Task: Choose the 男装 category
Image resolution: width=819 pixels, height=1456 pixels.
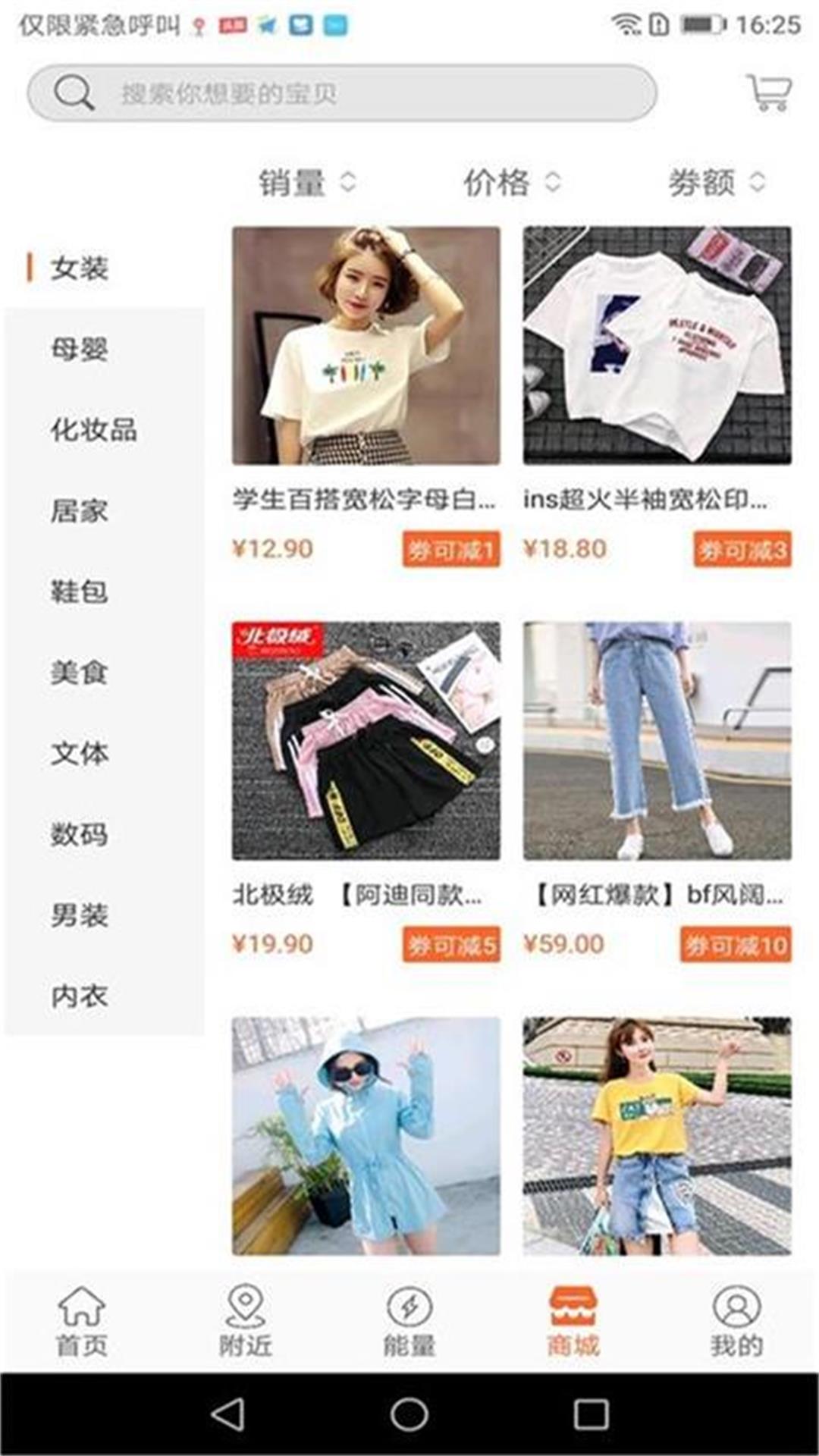Action: (80, 915)
